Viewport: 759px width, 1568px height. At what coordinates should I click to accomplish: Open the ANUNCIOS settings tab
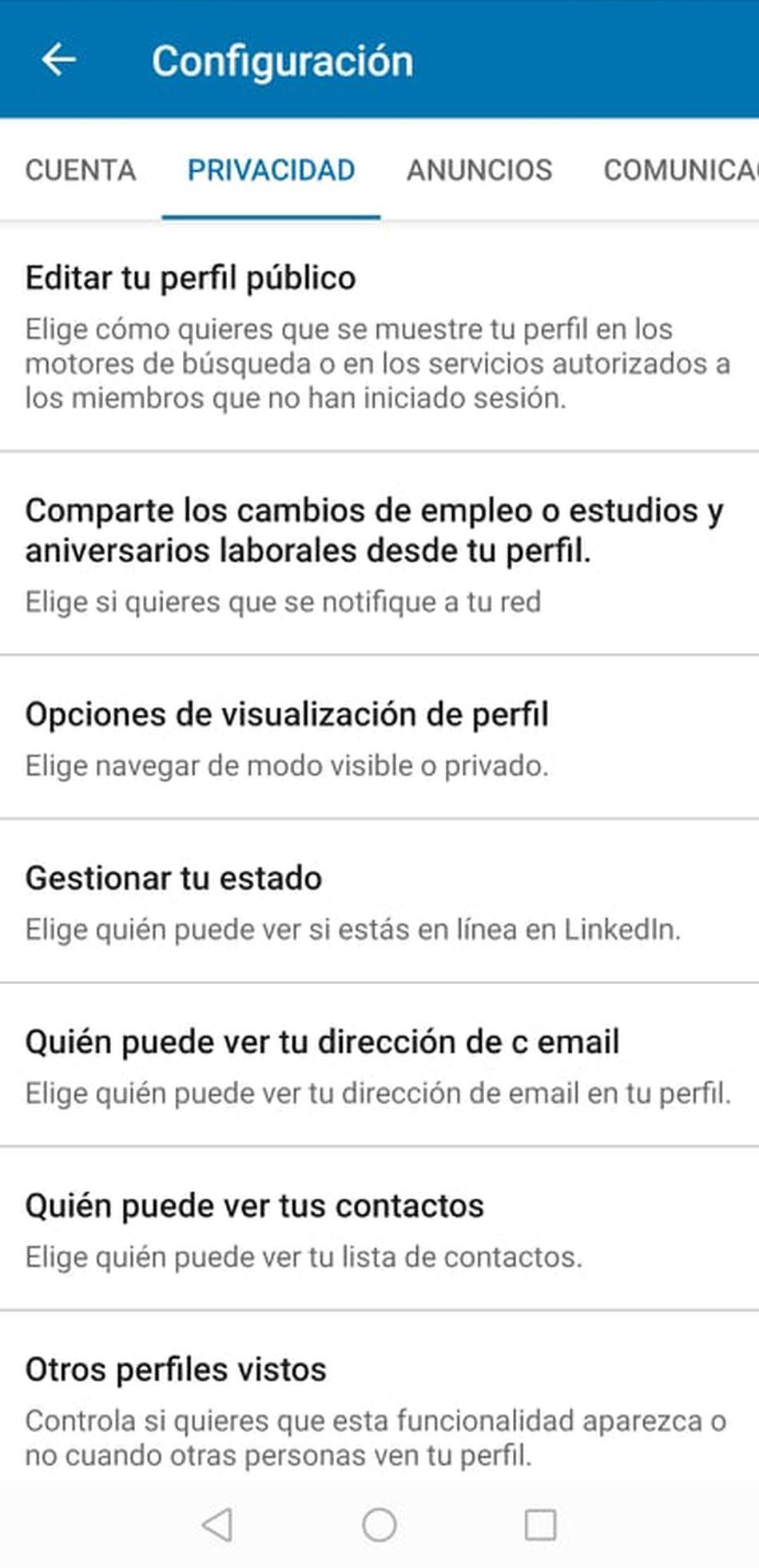point(479,170)
